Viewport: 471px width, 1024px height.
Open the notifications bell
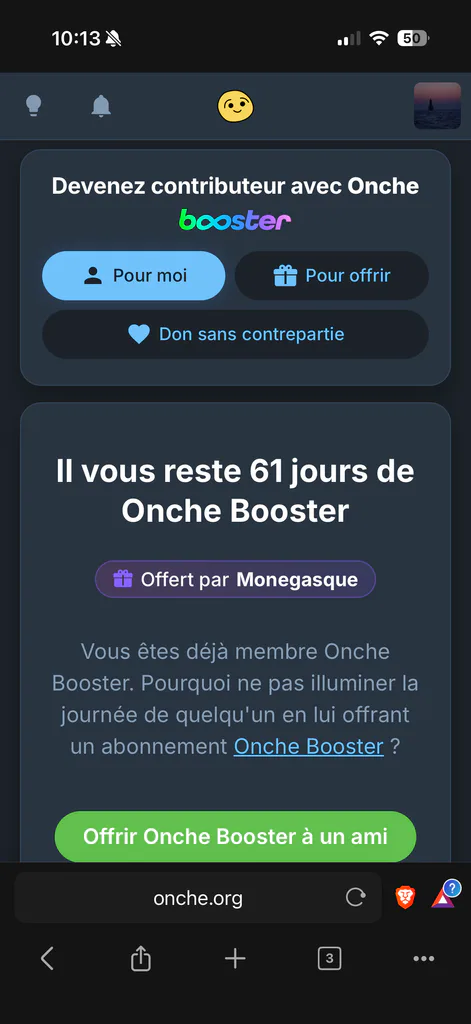101,105
